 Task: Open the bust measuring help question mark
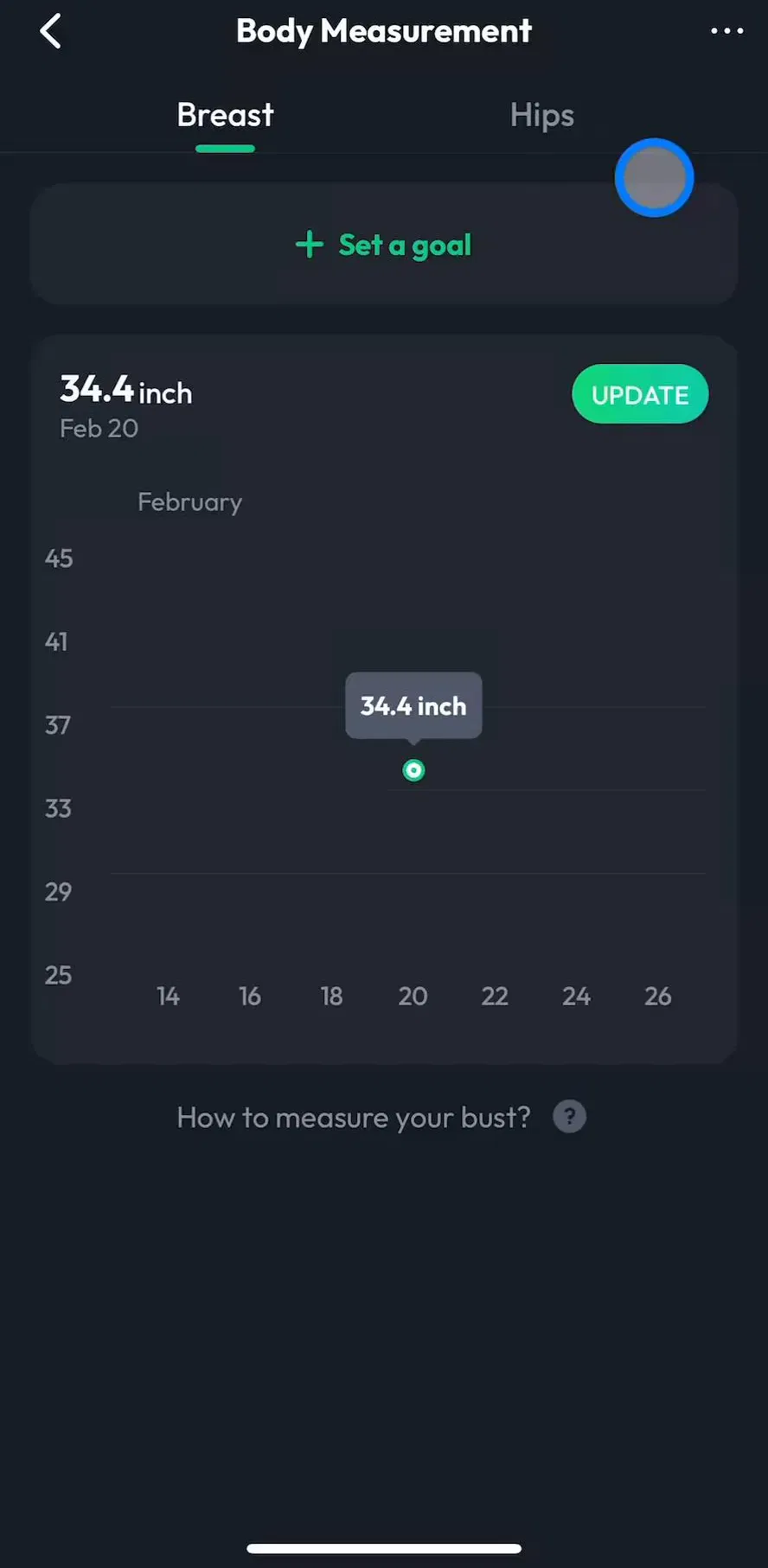pyautogui.click(x=569, y=1117)
